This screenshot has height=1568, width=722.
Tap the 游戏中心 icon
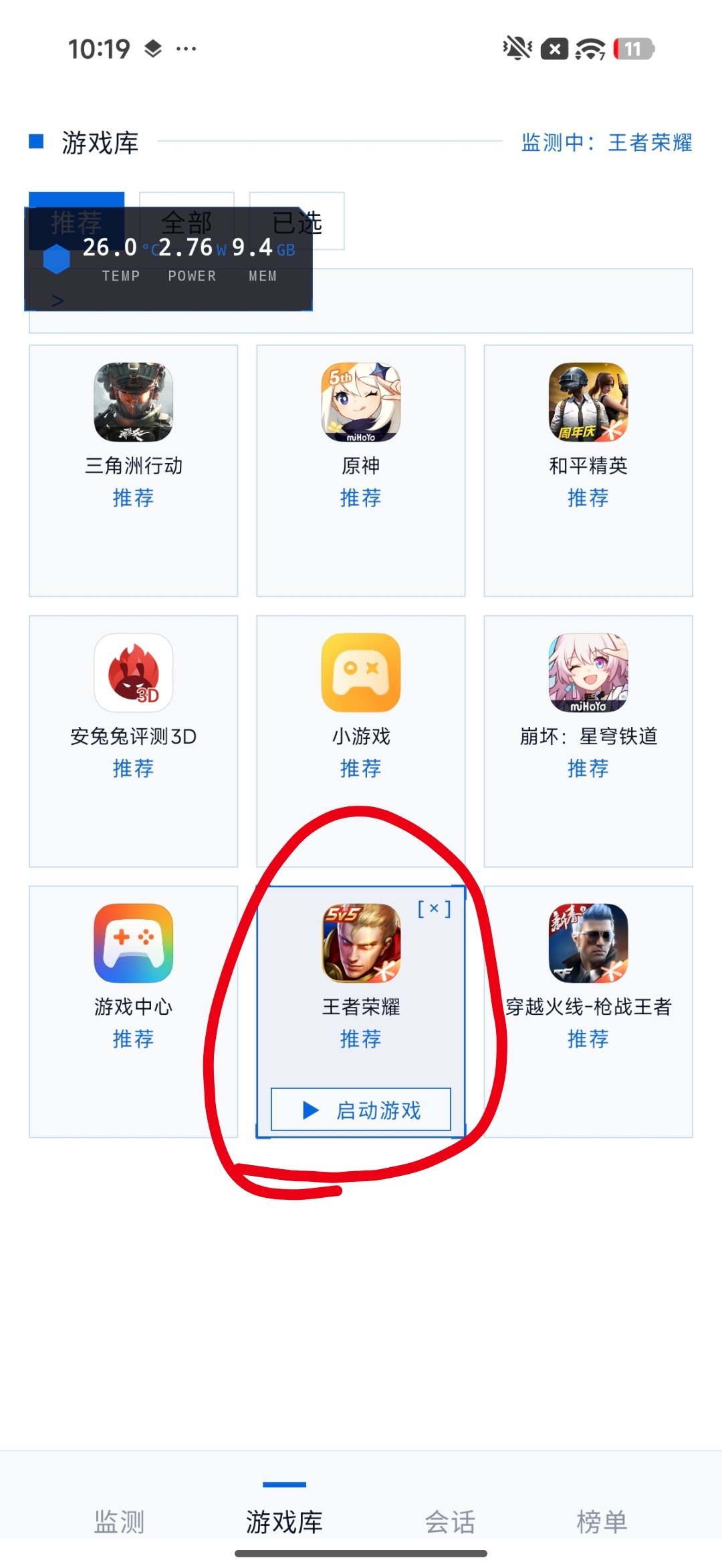(133, 944)
